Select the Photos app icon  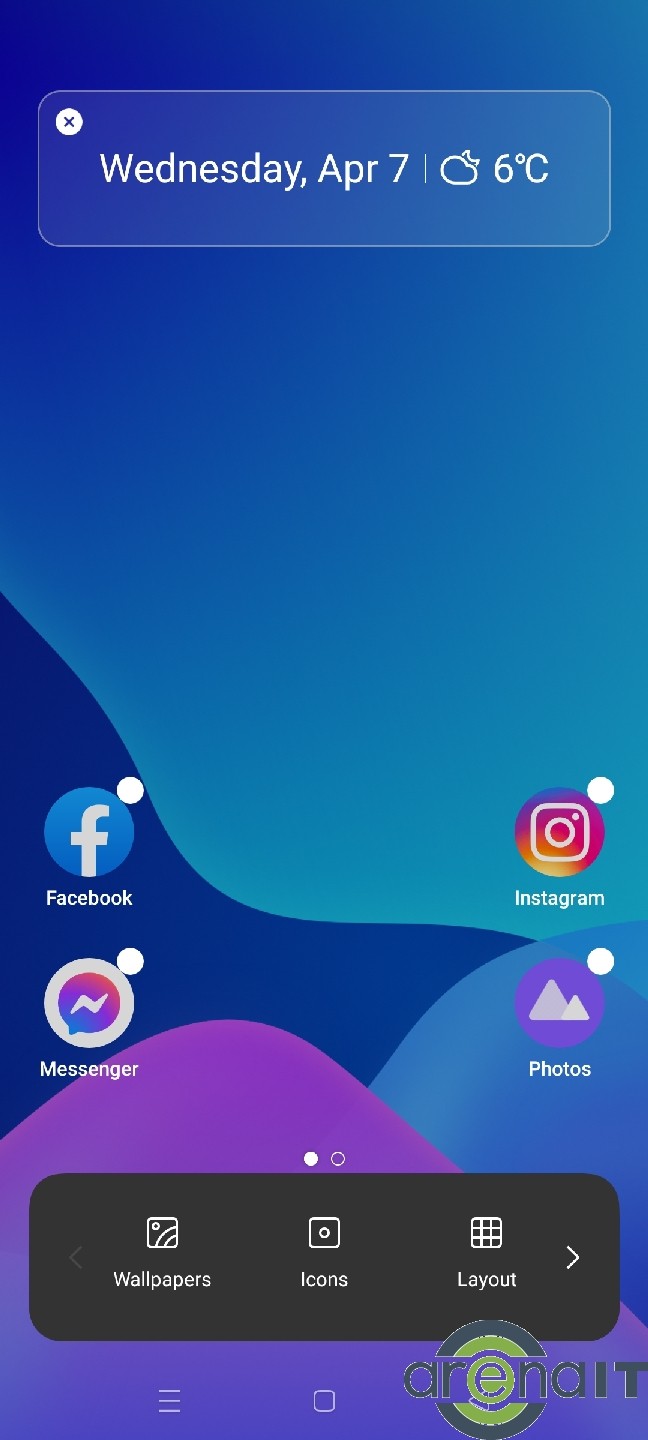click(x=559, y=1003)
